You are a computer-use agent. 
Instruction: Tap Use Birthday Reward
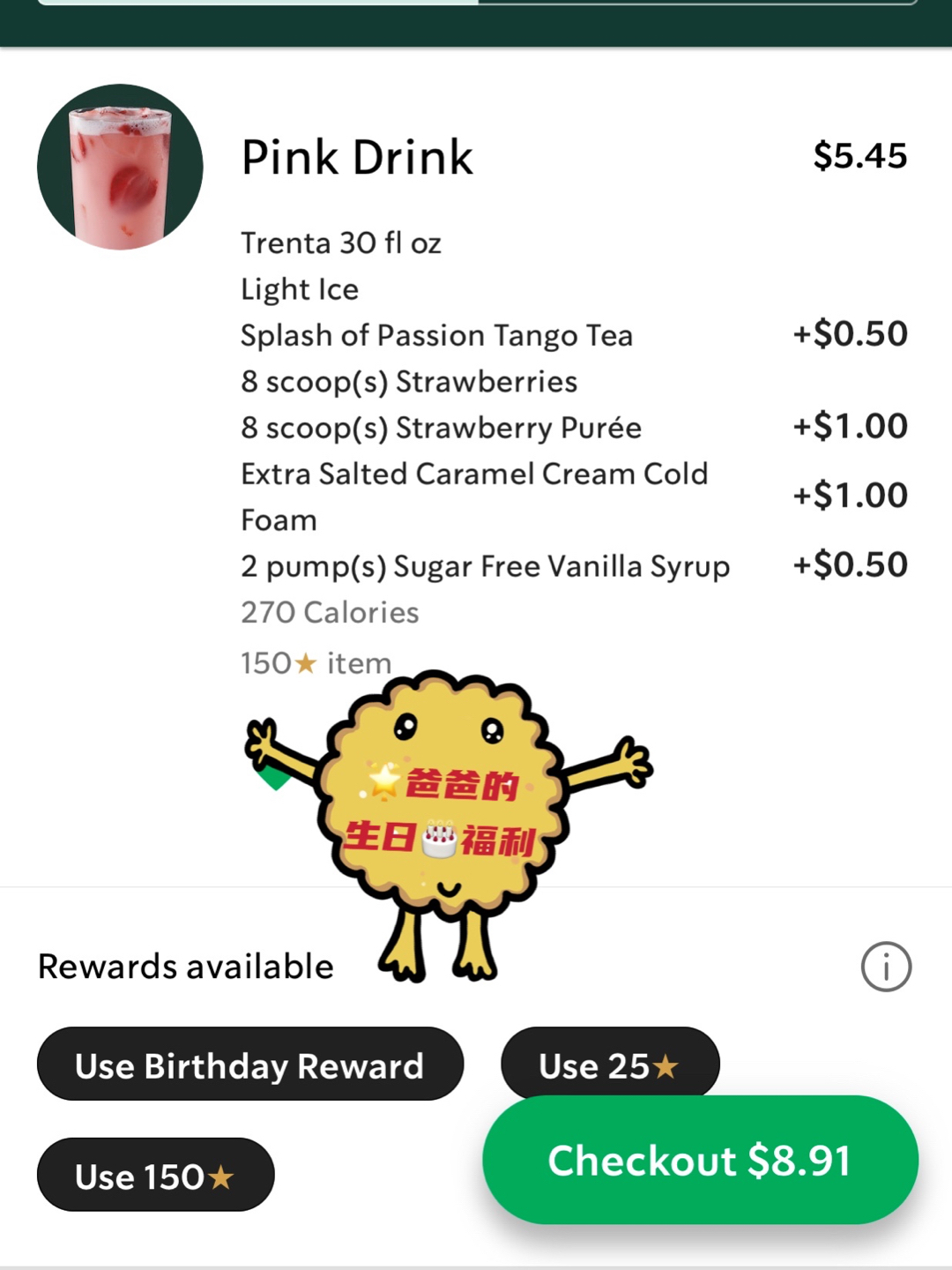tap(249, 1065)
